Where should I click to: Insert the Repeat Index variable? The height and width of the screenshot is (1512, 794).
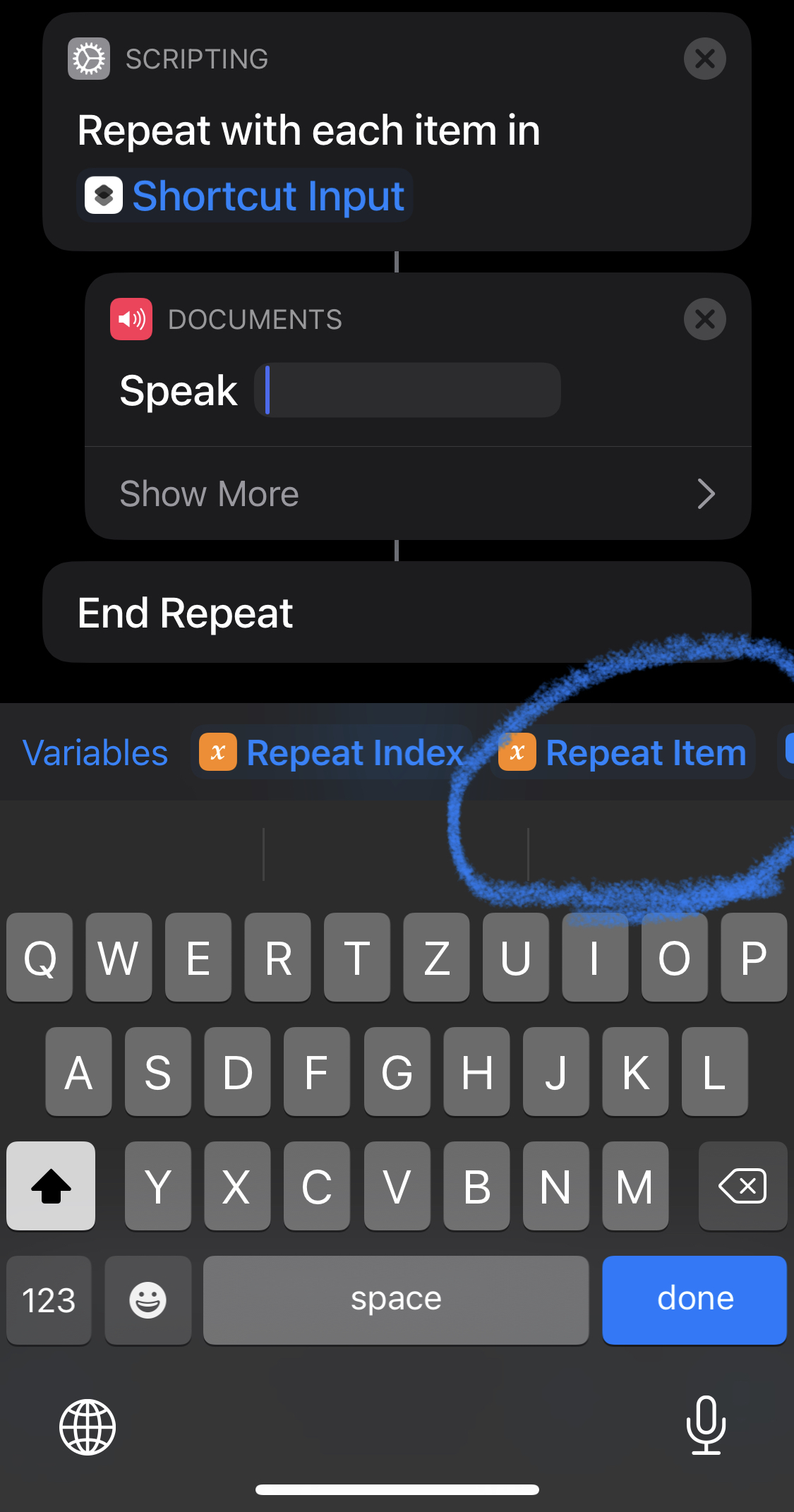[332, 752]
